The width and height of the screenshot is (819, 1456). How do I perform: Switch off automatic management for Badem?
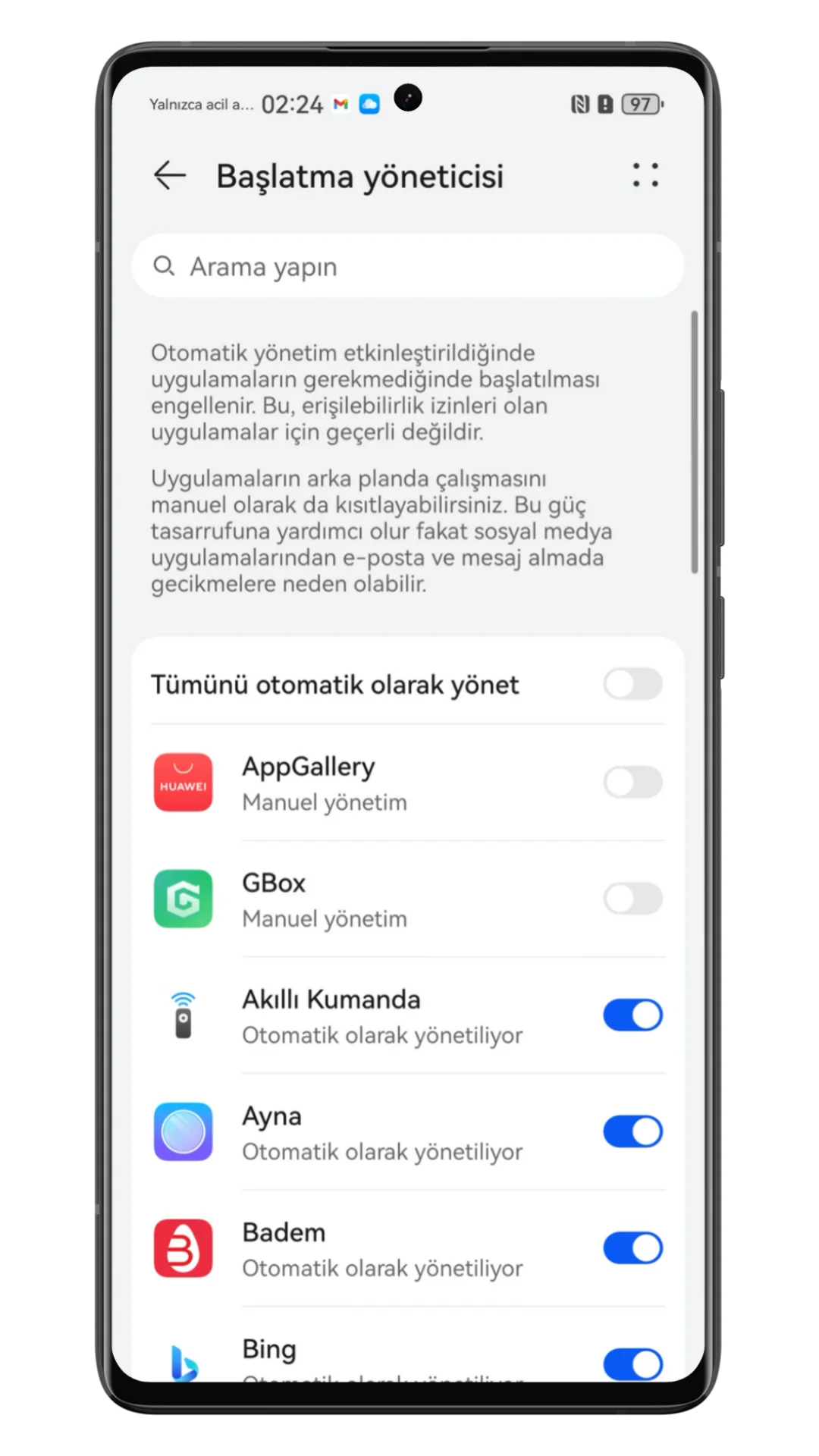632,1248
